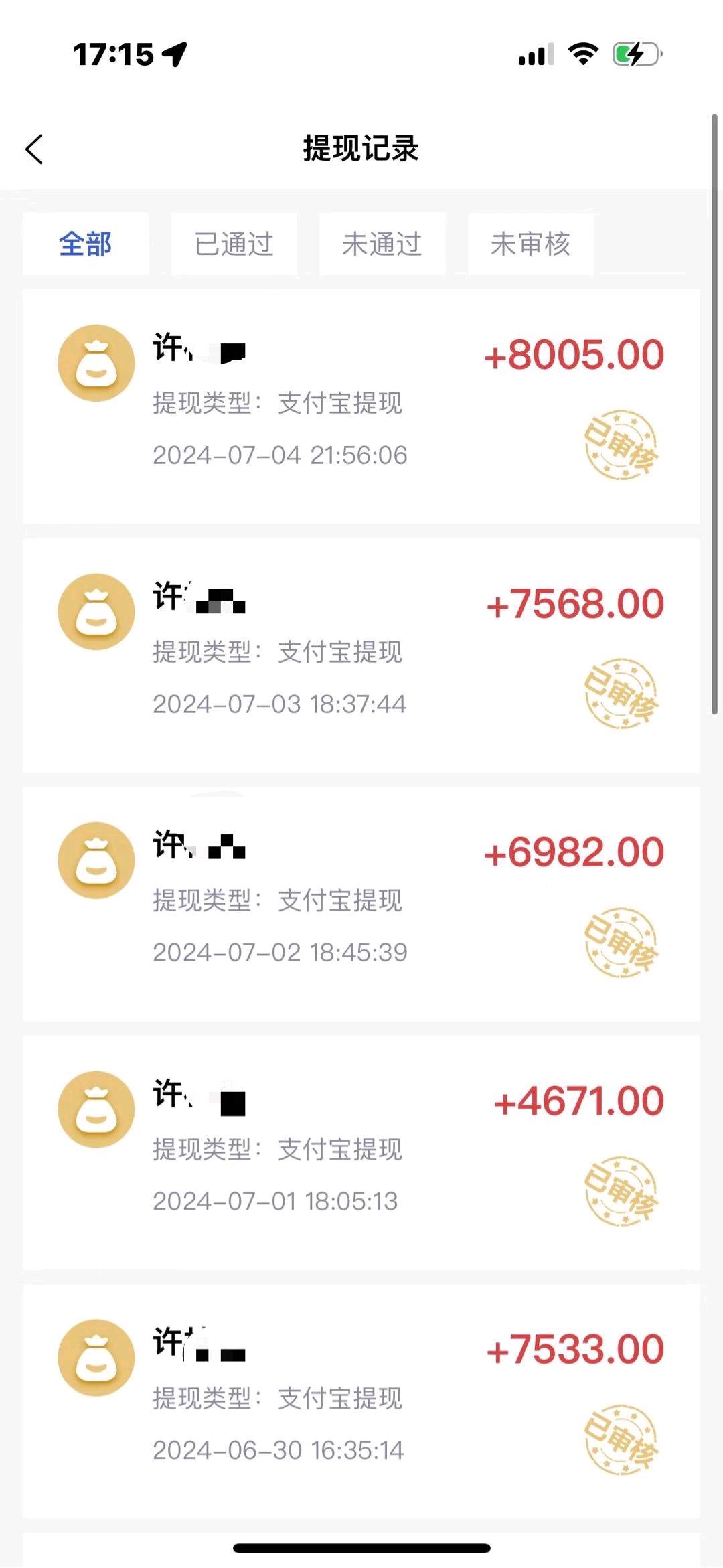Select the 未审核 filter tab
723x1568 pixels.
(x=531, y=244)
